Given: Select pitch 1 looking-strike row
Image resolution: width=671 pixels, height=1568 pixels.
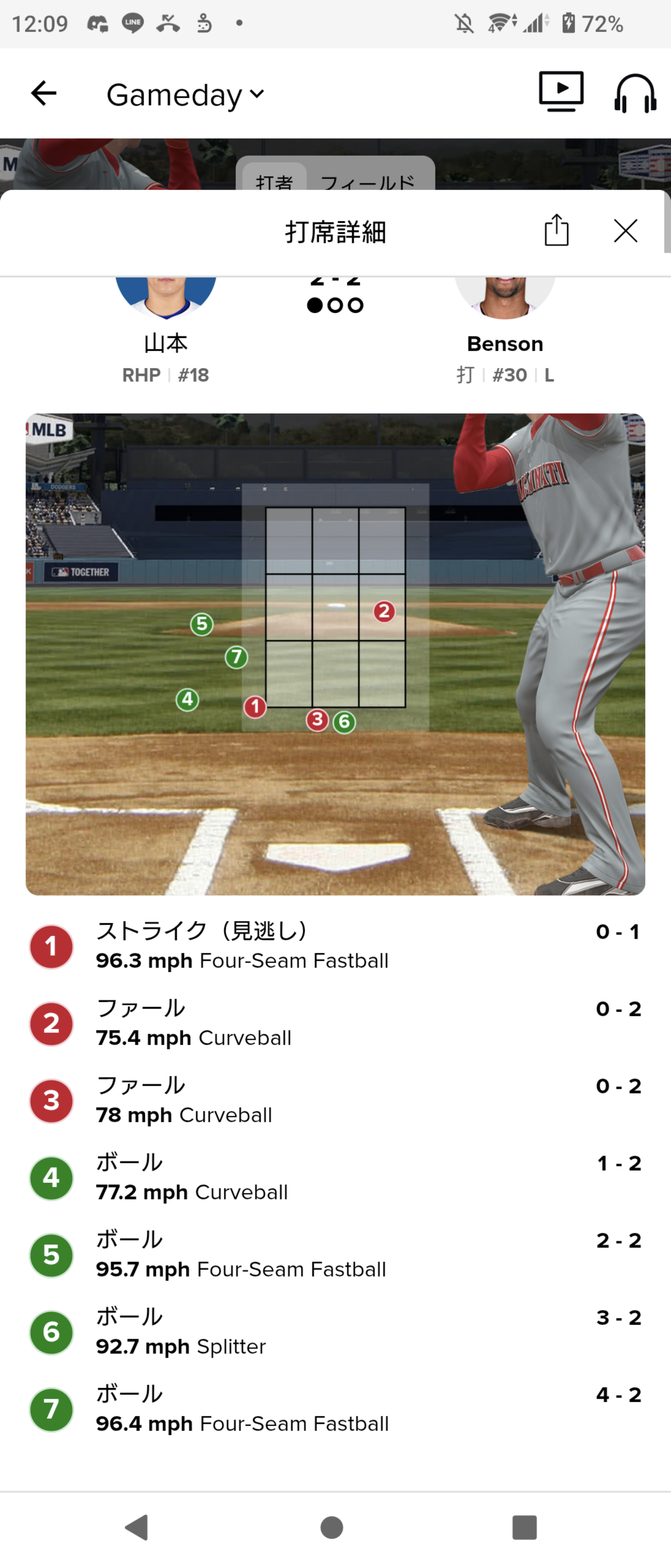Looking at the screenshot, I should (x=335, y=946).
